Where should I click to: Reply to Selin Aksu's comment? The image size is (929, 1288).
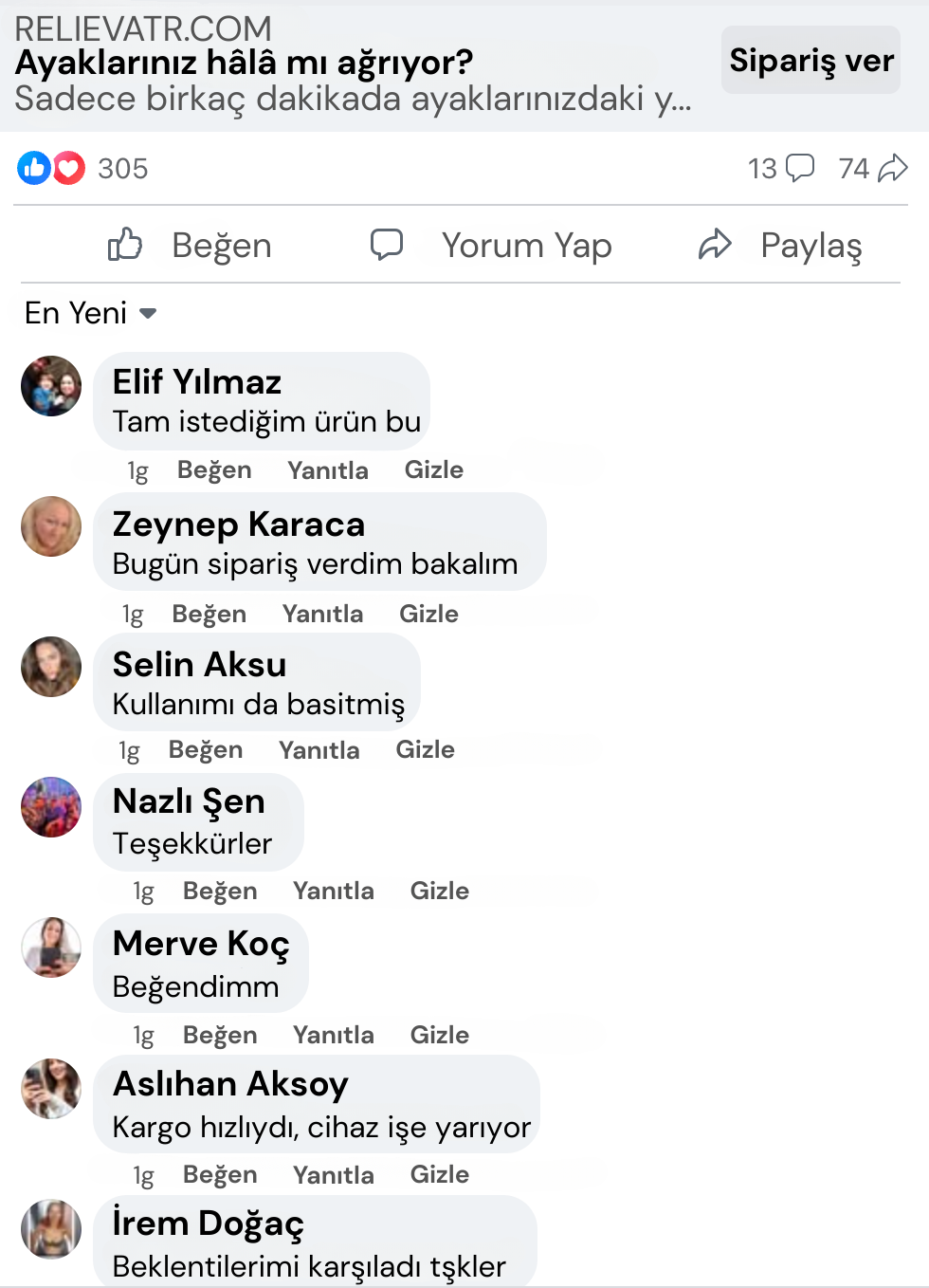pyautogui.click(x=319, y=750)
